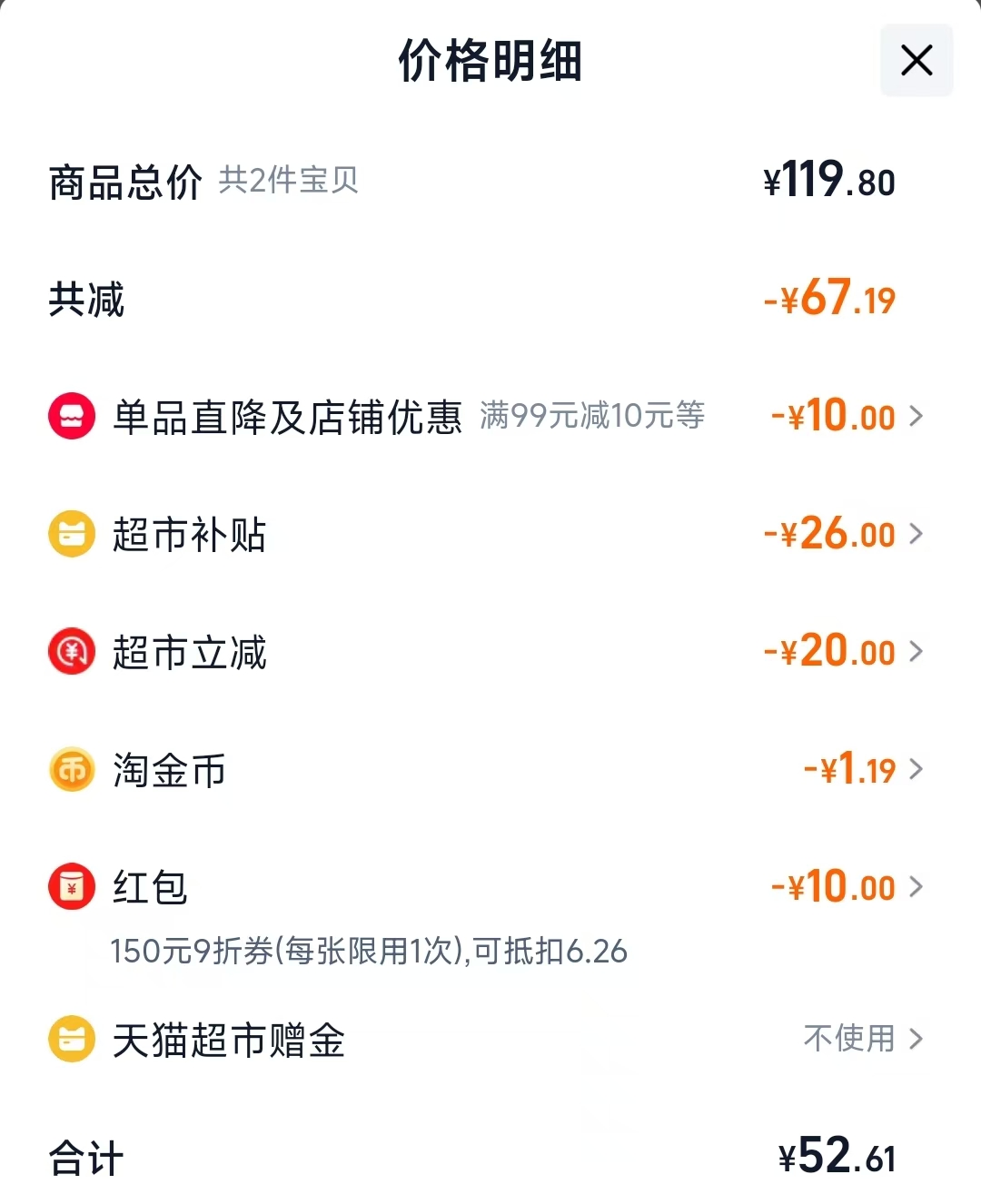Select the 天猫超市赠金 wallet icon
Screen dimensions: 981x1204
point(71,1041)
